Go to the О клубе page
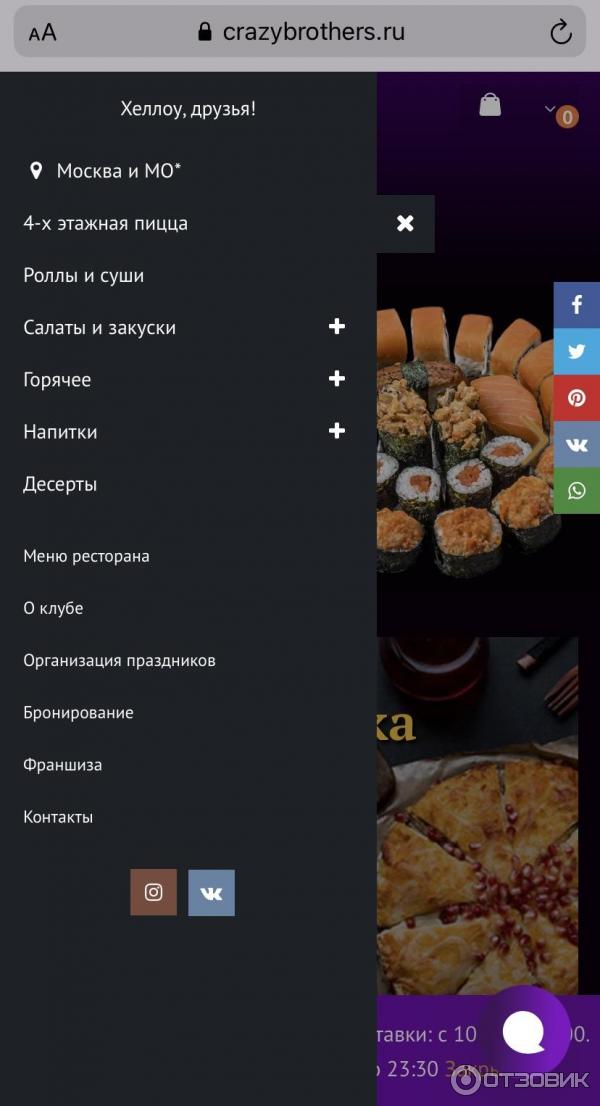The width and height of the screenshot is (600, 1106). [53, 608]
